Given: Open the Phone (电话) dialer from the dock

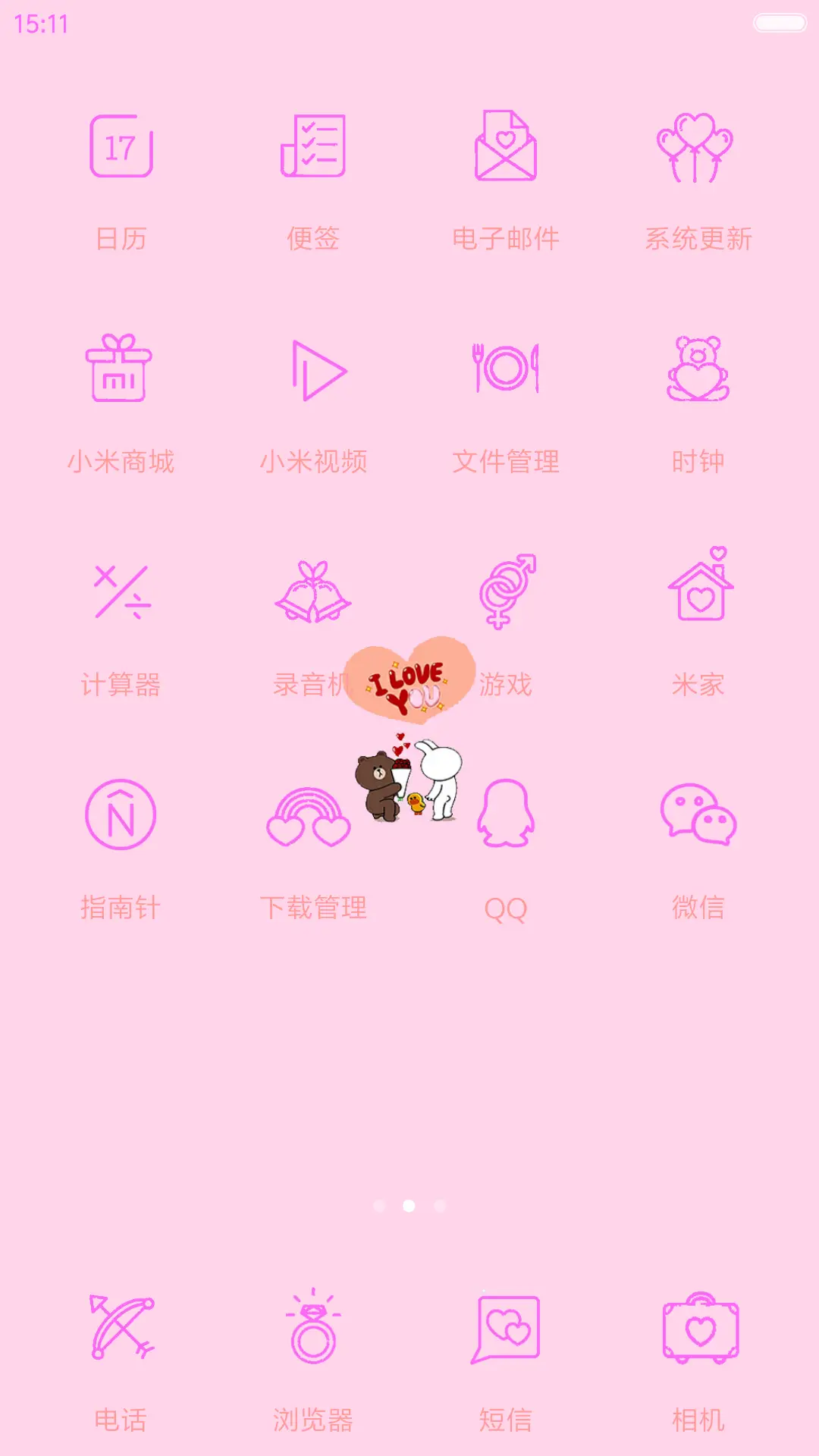Looking at the screenshot, I should click(x=121, y=1335).
